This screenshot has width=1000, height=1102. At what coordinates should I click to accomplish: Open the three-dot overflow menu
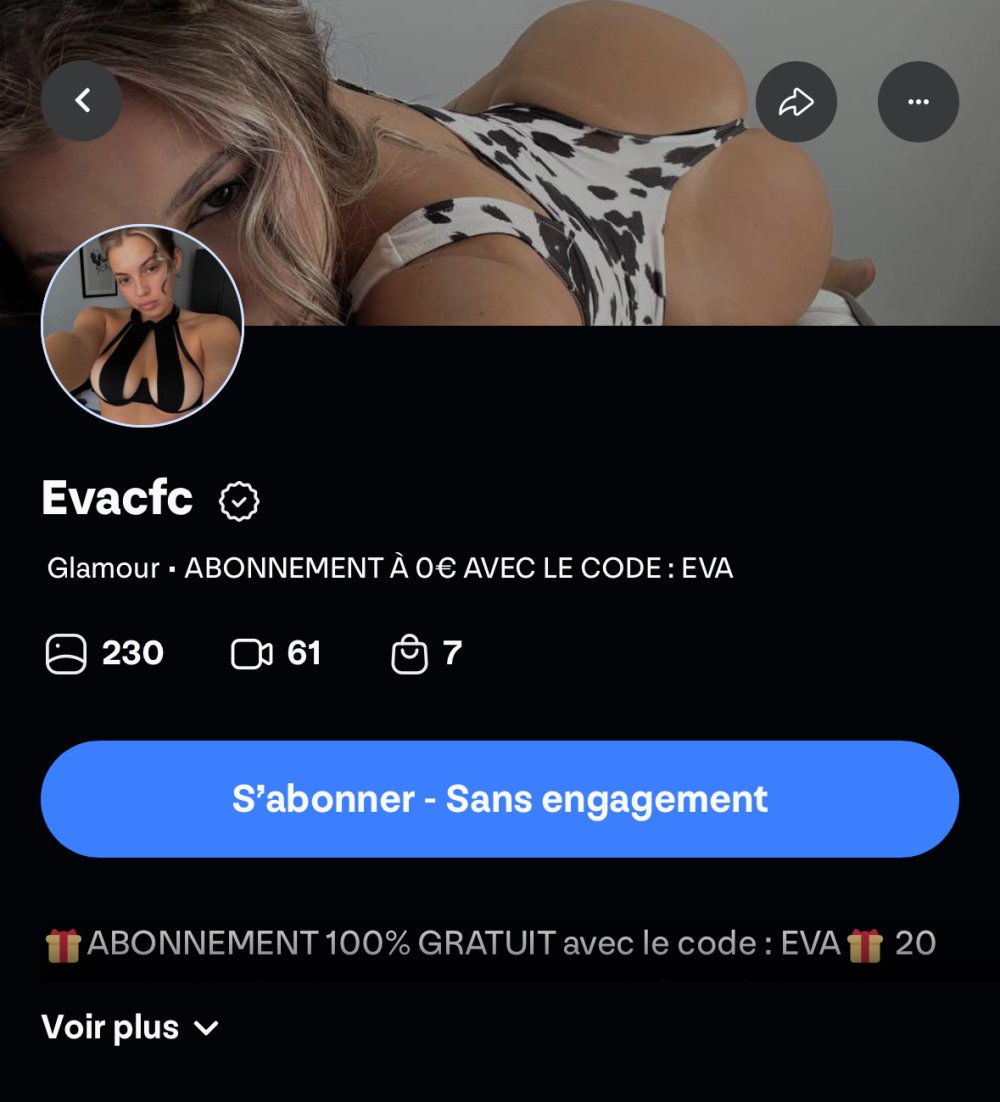pos(917,102)
